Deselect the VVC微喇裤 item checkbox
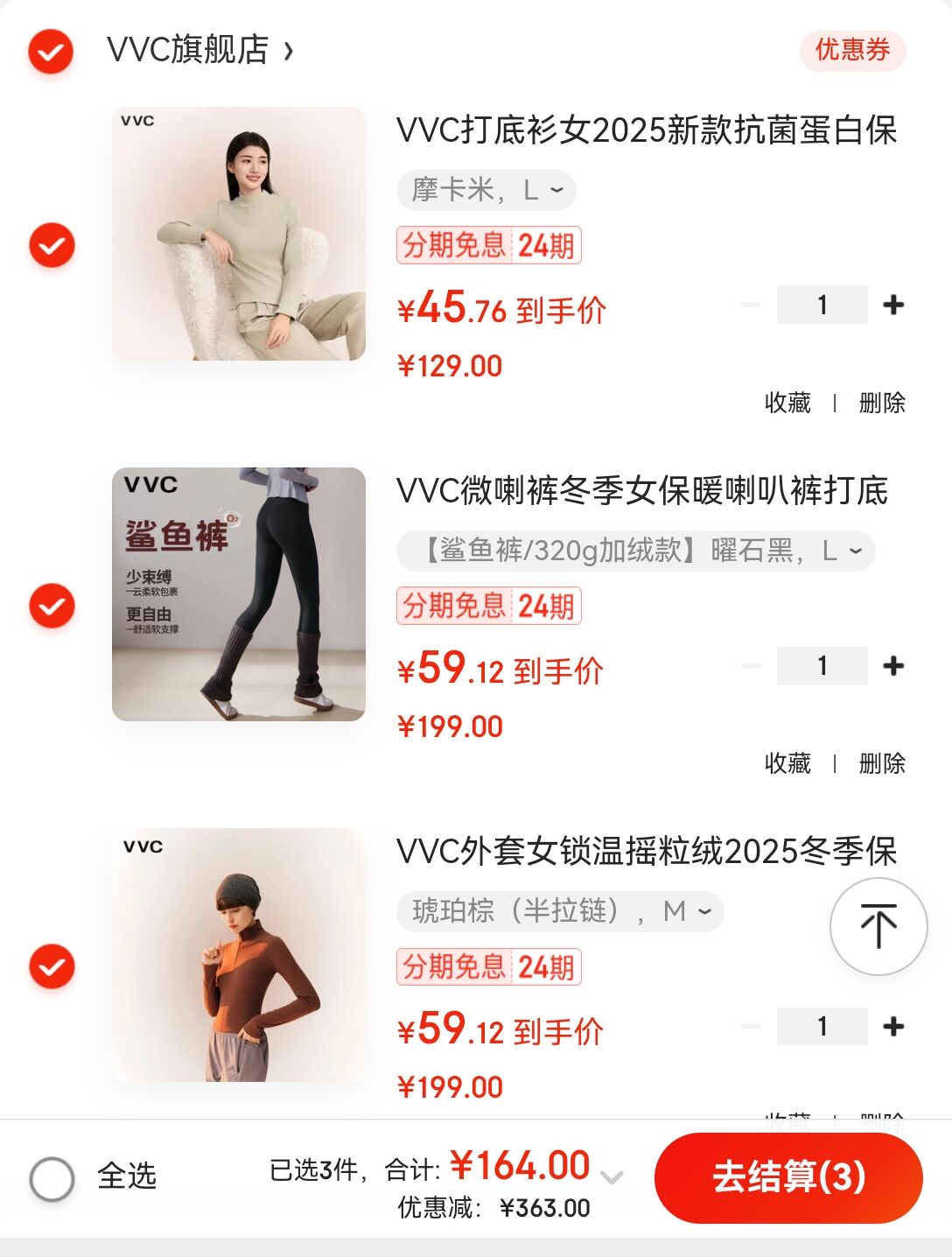 52,605
